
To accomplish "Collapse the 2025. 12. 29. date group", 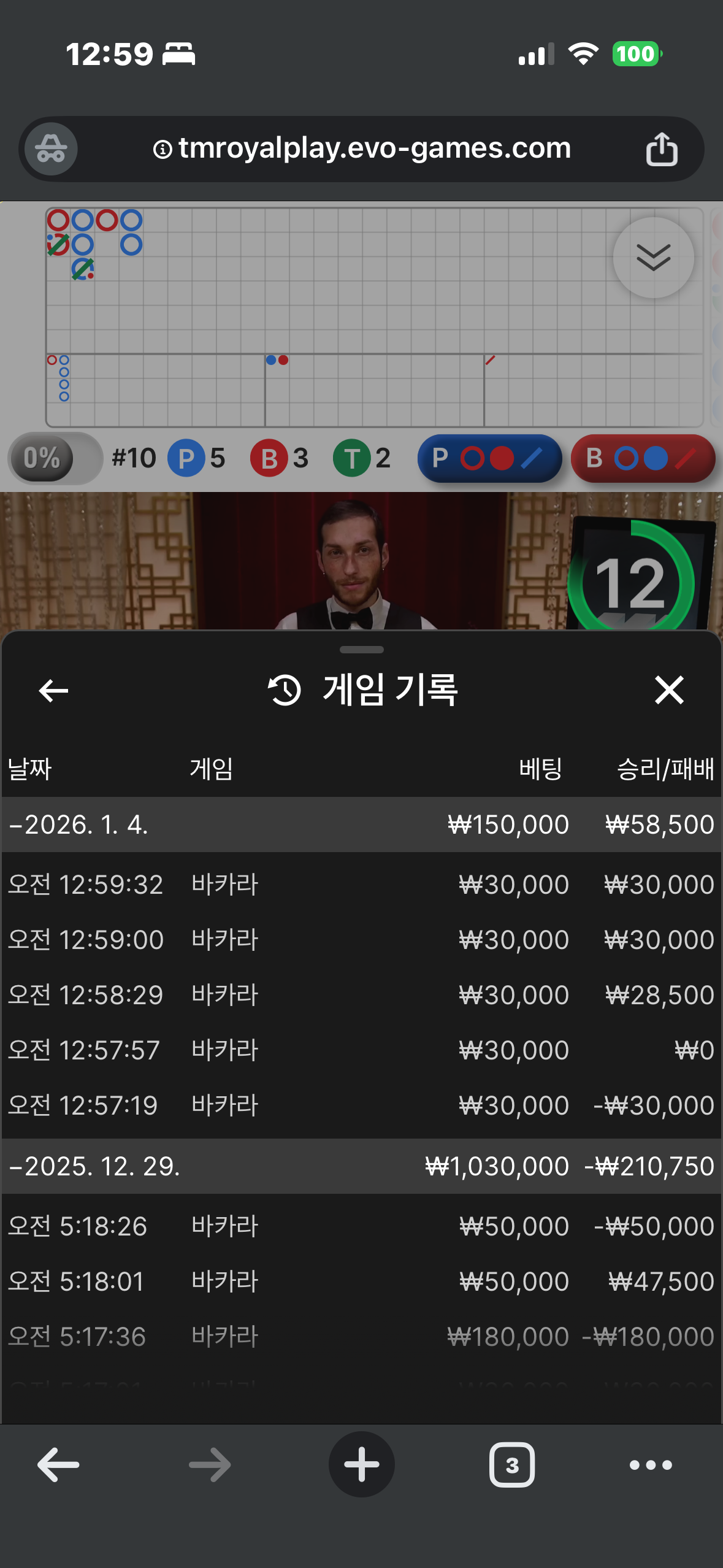I will (95, 1166).
